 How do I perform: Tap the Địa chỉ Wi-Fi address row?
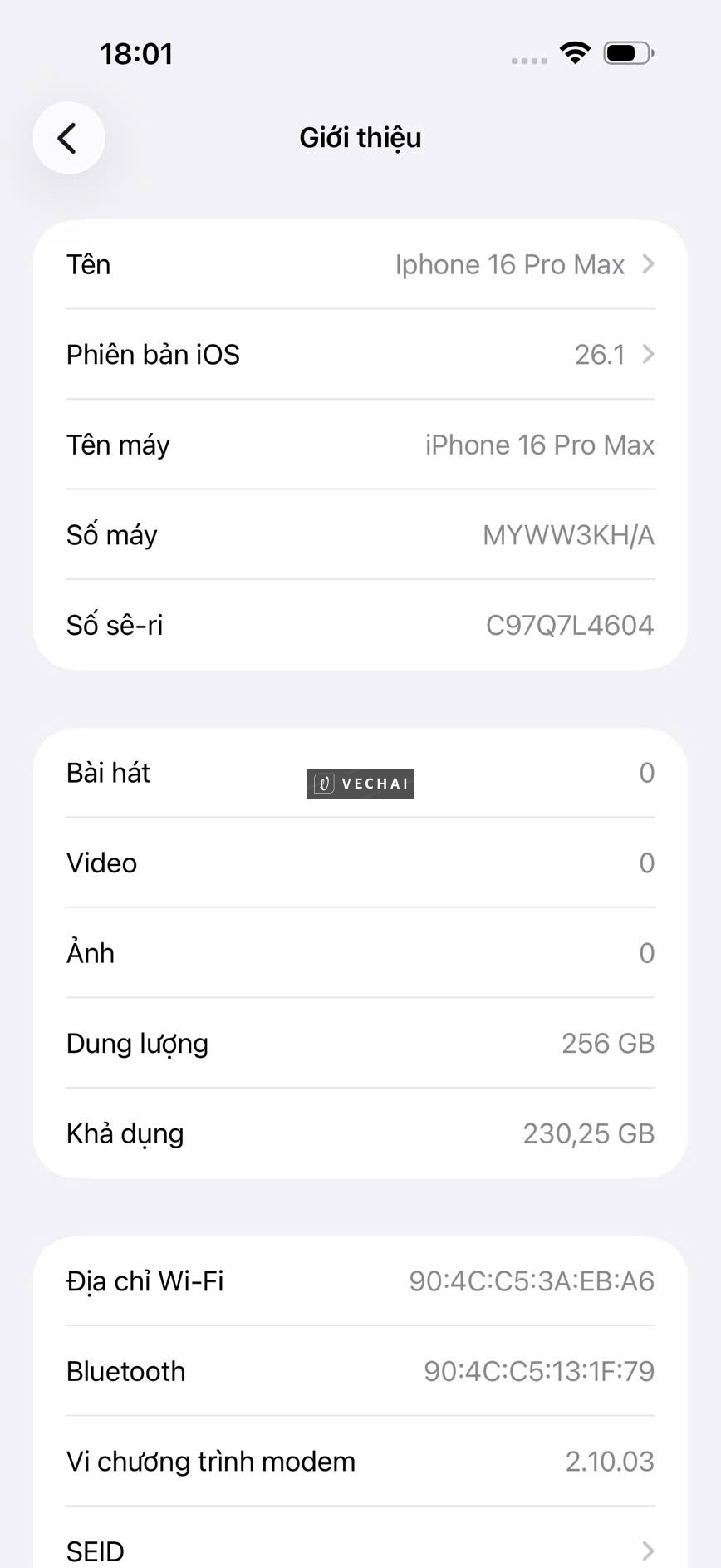tap(360, 1281)
